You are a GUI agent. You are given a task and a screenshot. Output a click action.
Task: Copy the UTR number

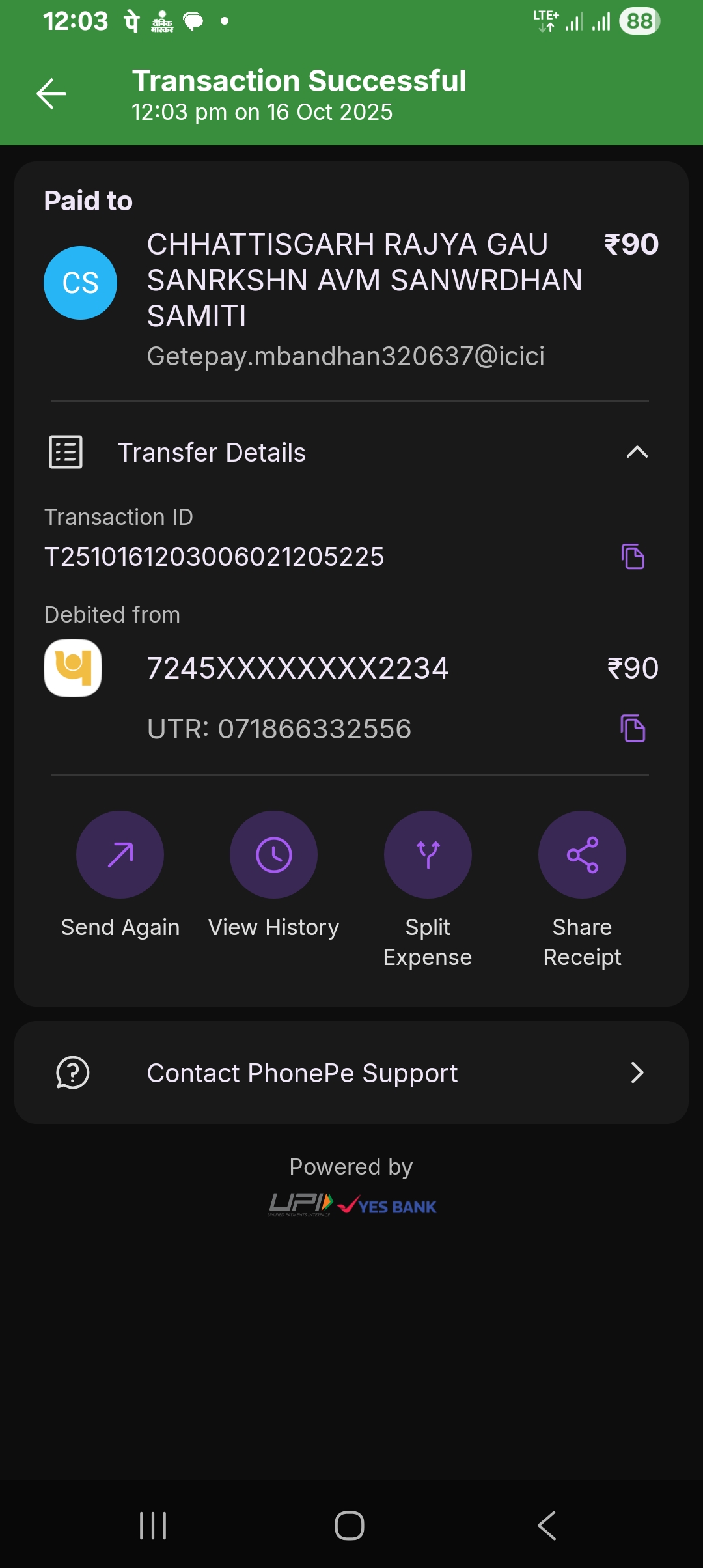[x=632, y=728]
